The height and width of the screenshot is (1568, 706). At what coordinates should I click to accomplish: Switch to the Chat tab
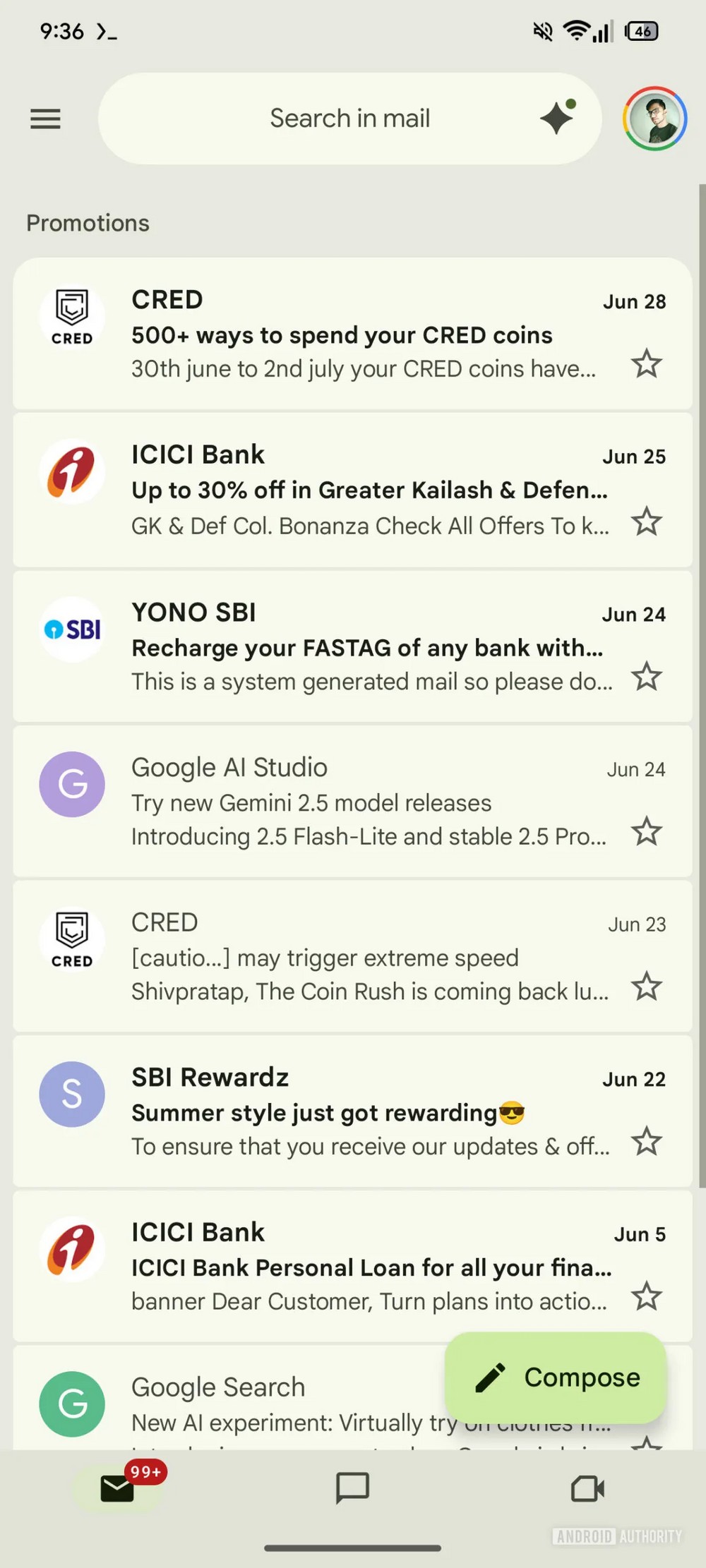point(352,1488)
